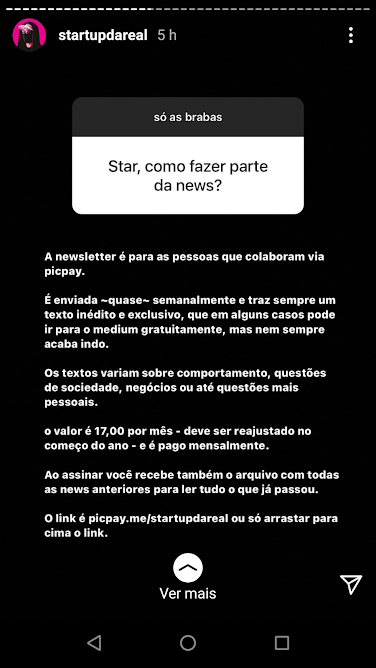Open startupdareal's profile picture
Screen dimensions: 376x668
29,35
